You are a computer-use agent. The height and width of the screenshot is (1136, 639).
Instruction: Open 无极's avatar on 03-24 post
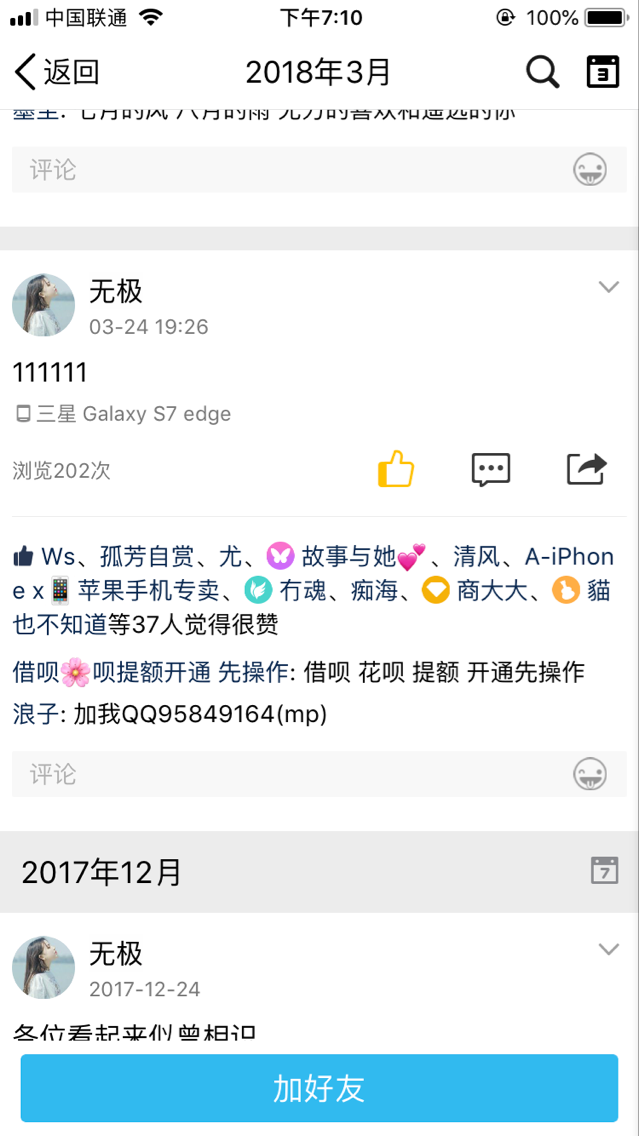43,305
